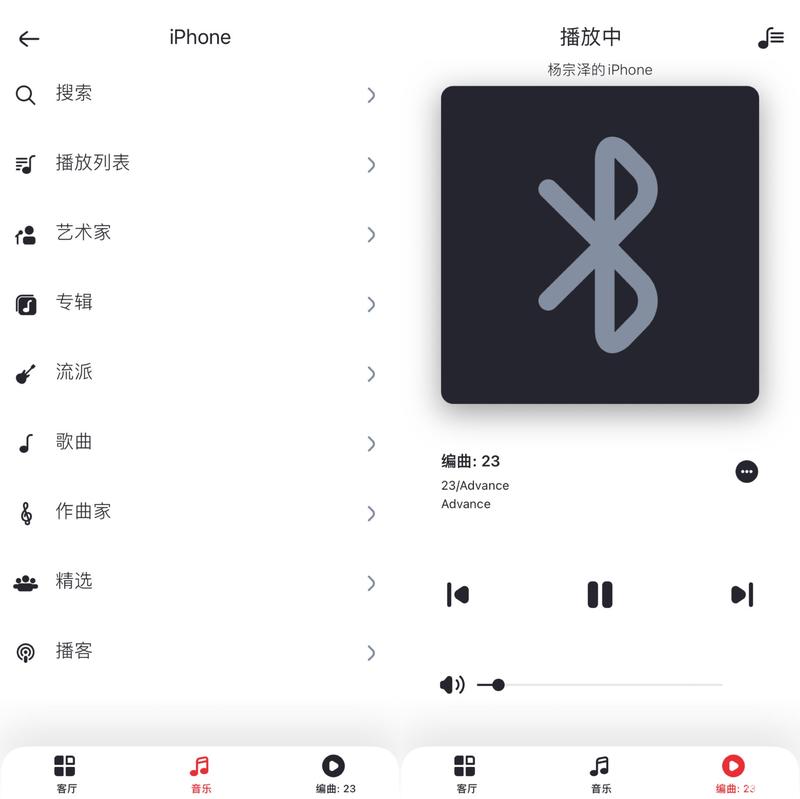Tap the Bluetooth album artwork
The image size is (800, 799).
point(600,245)
